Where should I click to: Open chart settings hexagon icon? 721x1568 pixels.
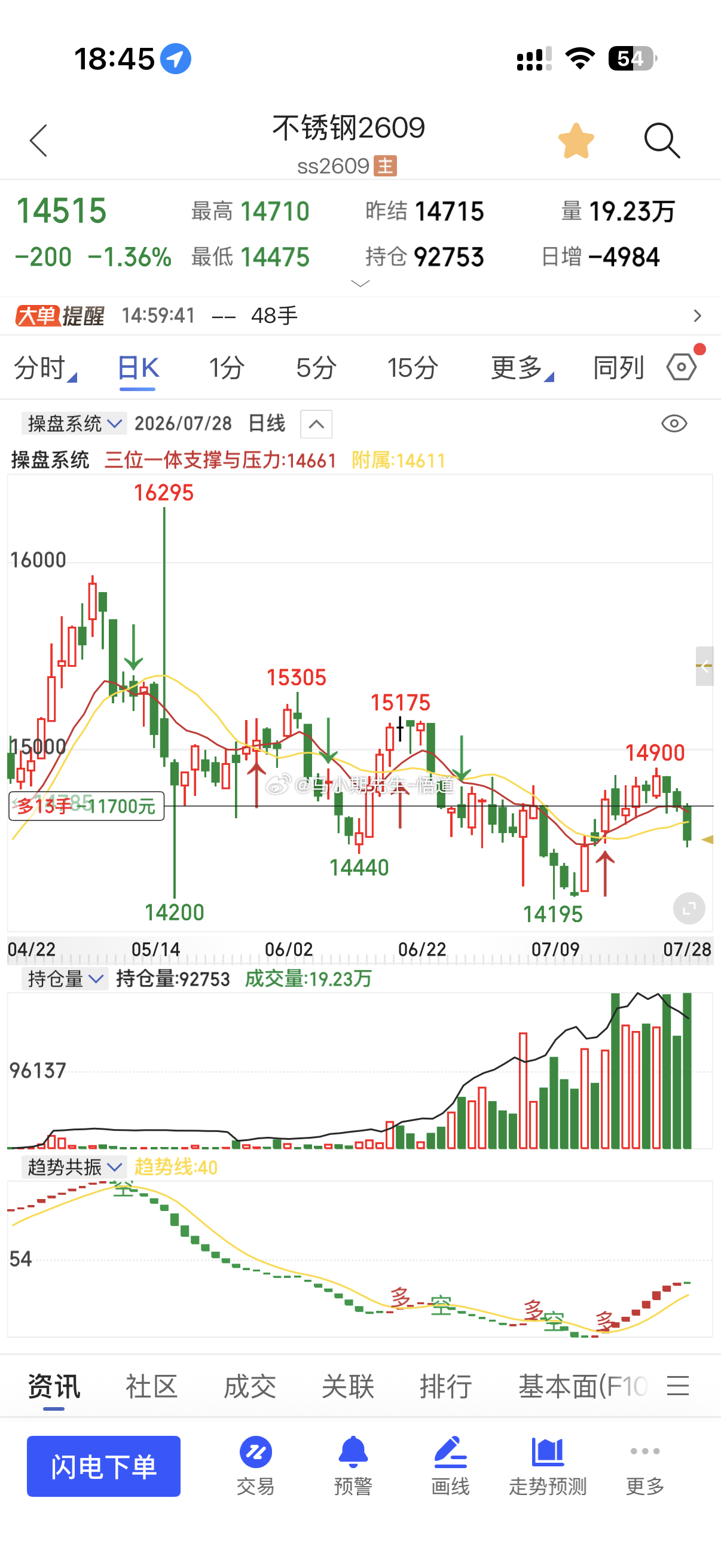682,367
